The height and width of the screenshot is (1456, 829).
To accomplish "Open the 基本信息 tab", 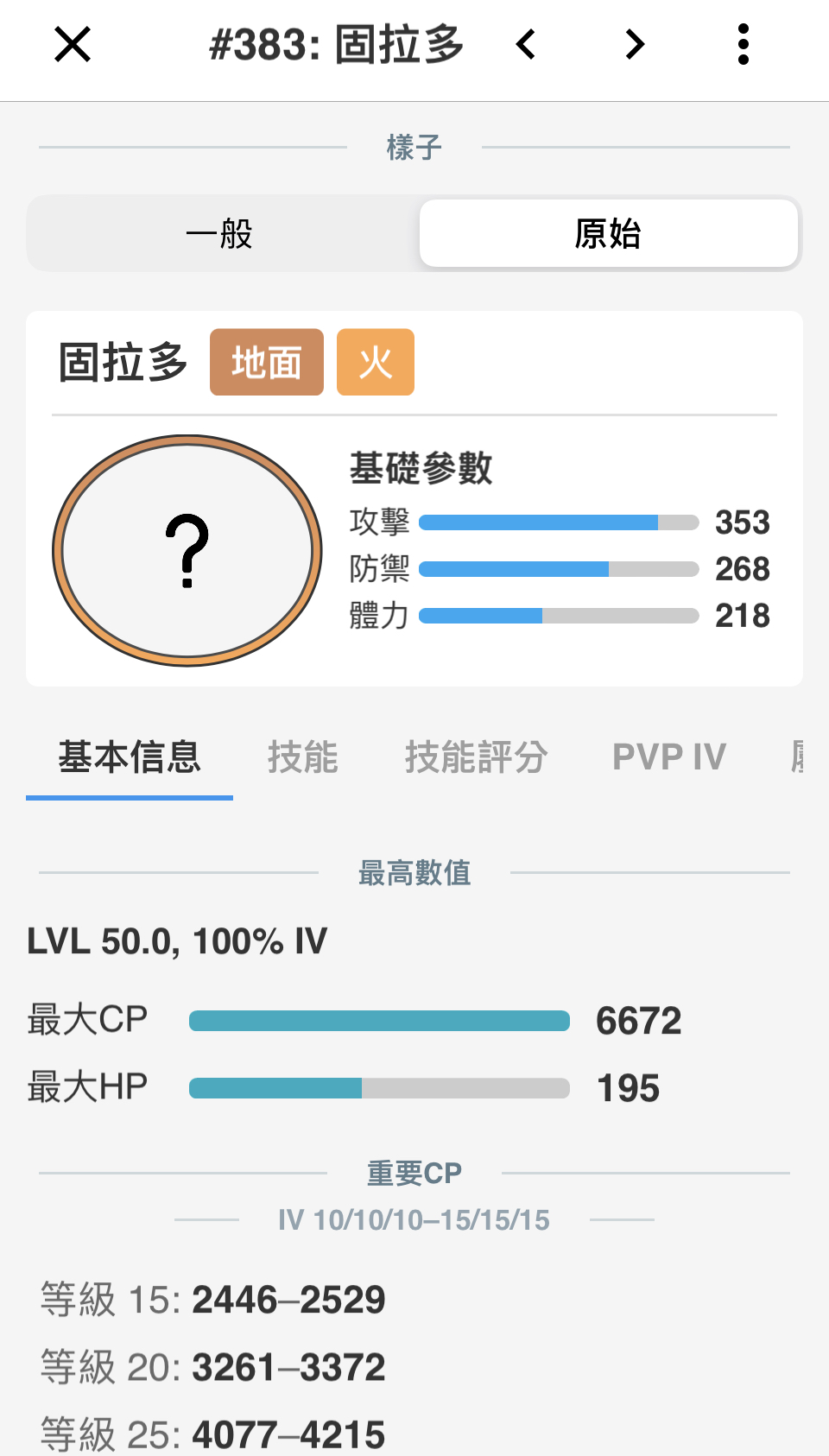I will pos(130,758).
